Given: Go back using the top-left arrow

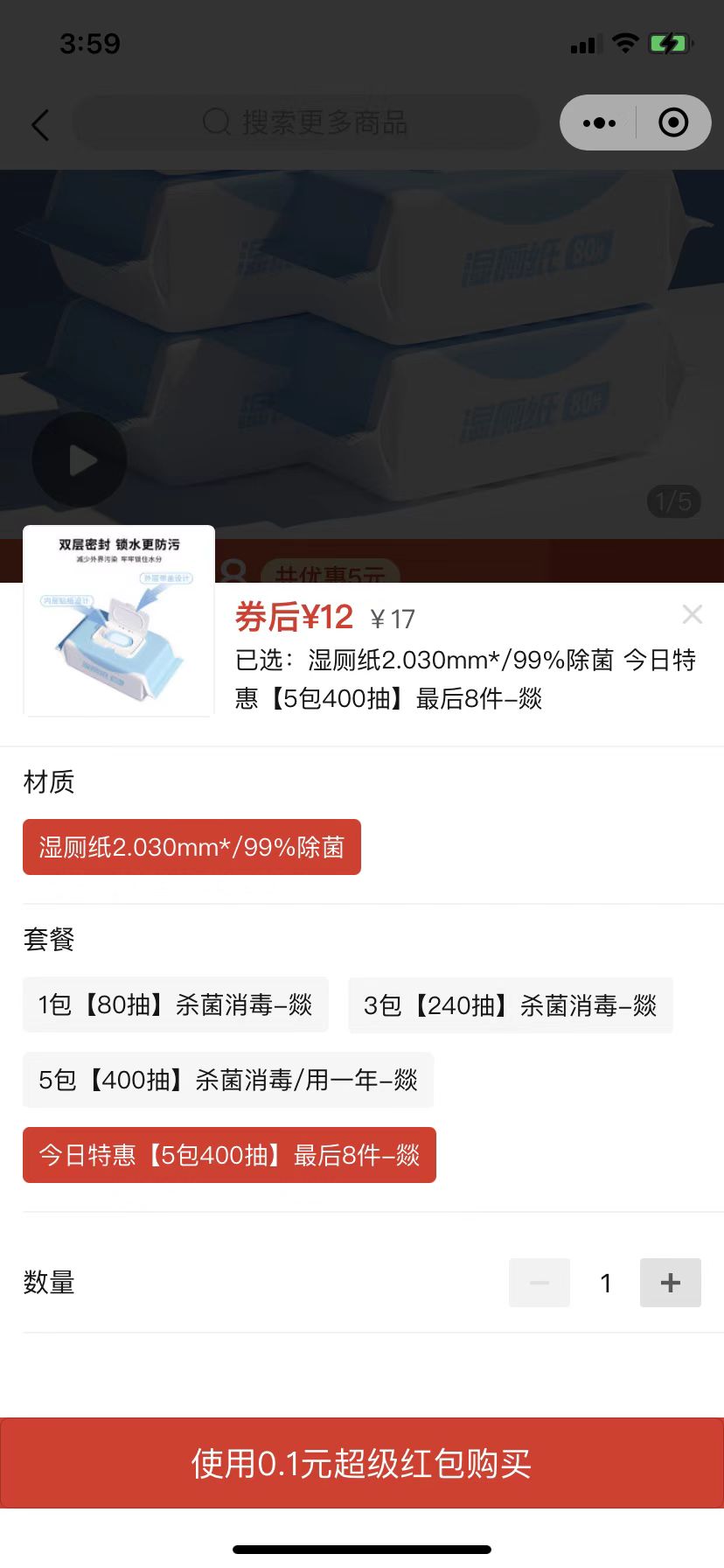Looking at the screenshot, I should (x=40, y=124).
